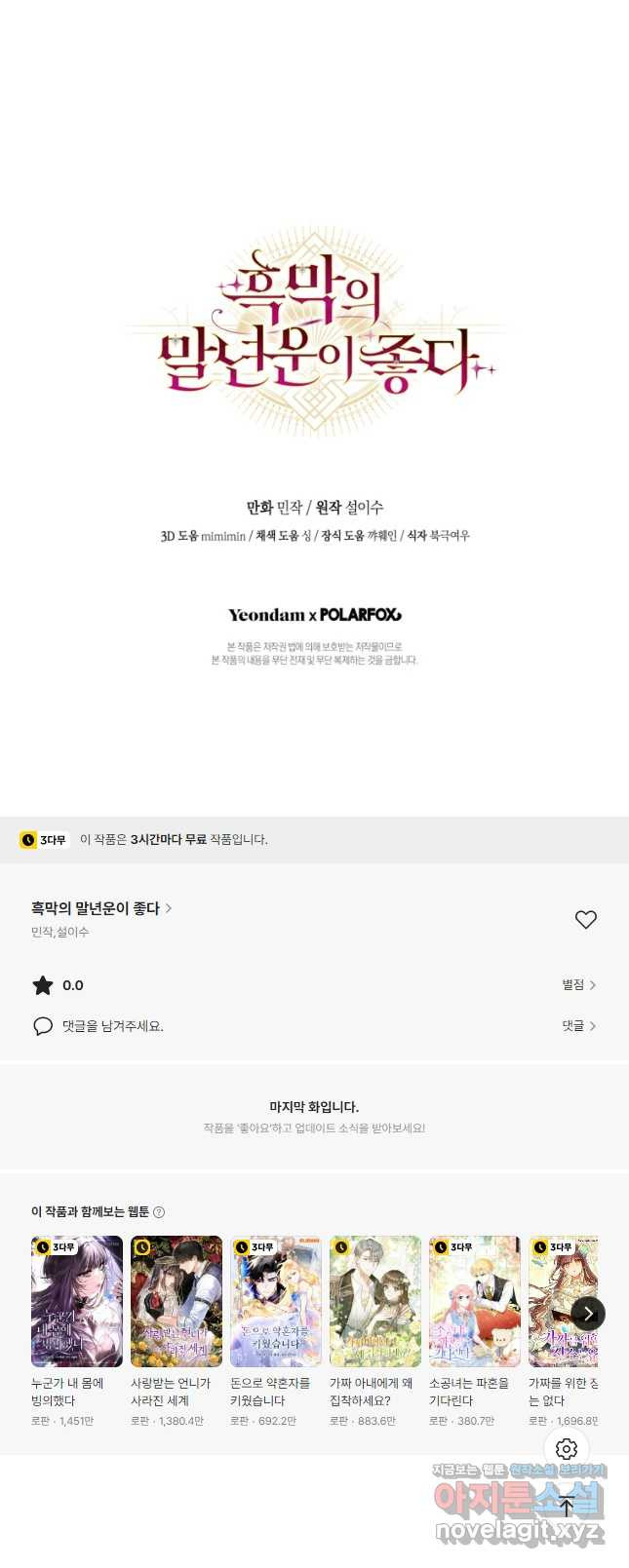The width and height of the screenshot is (629, 1568).
Task: Open the webtoon 돈으로 약혼자를 키웠습니다
Action: [276, 1302]
